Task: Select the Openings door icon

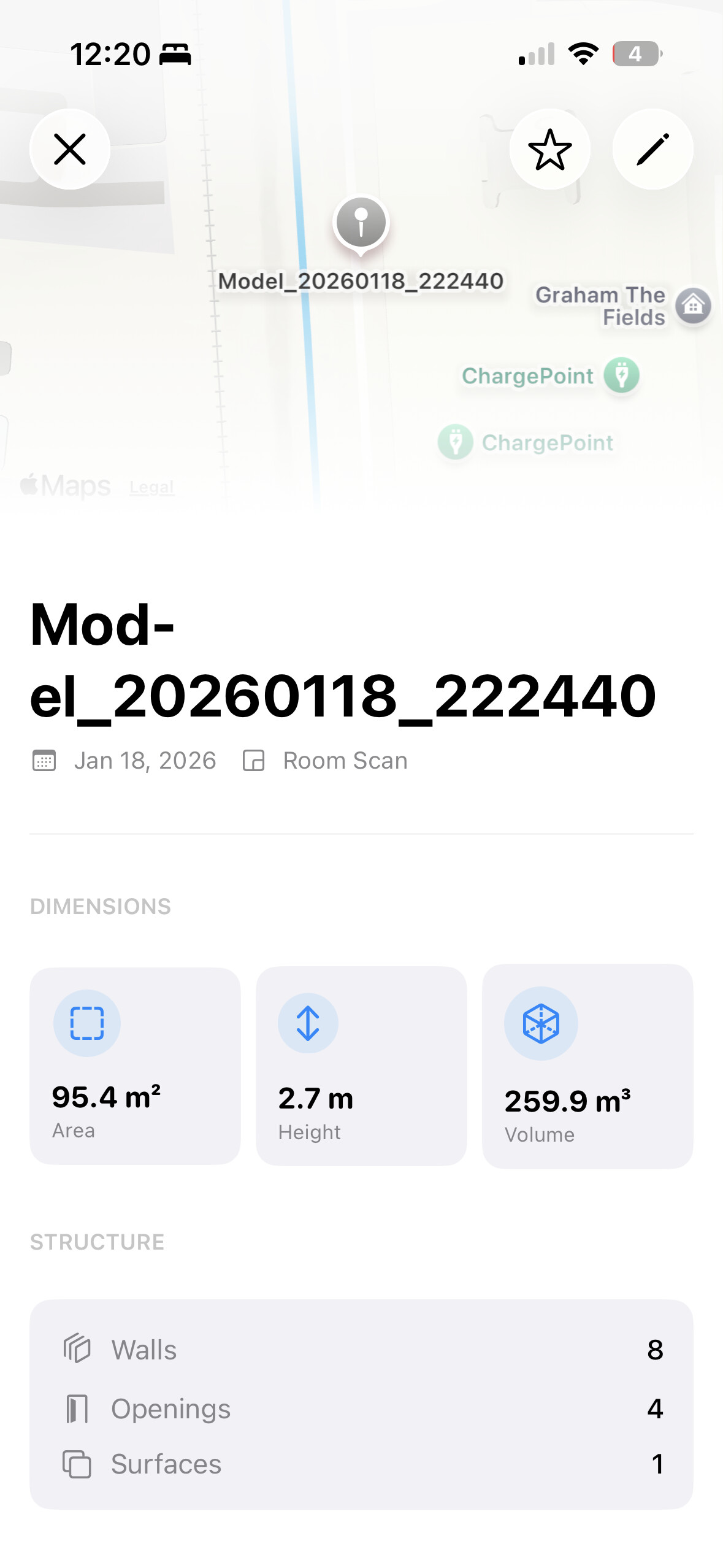Action: (77, 1408)
